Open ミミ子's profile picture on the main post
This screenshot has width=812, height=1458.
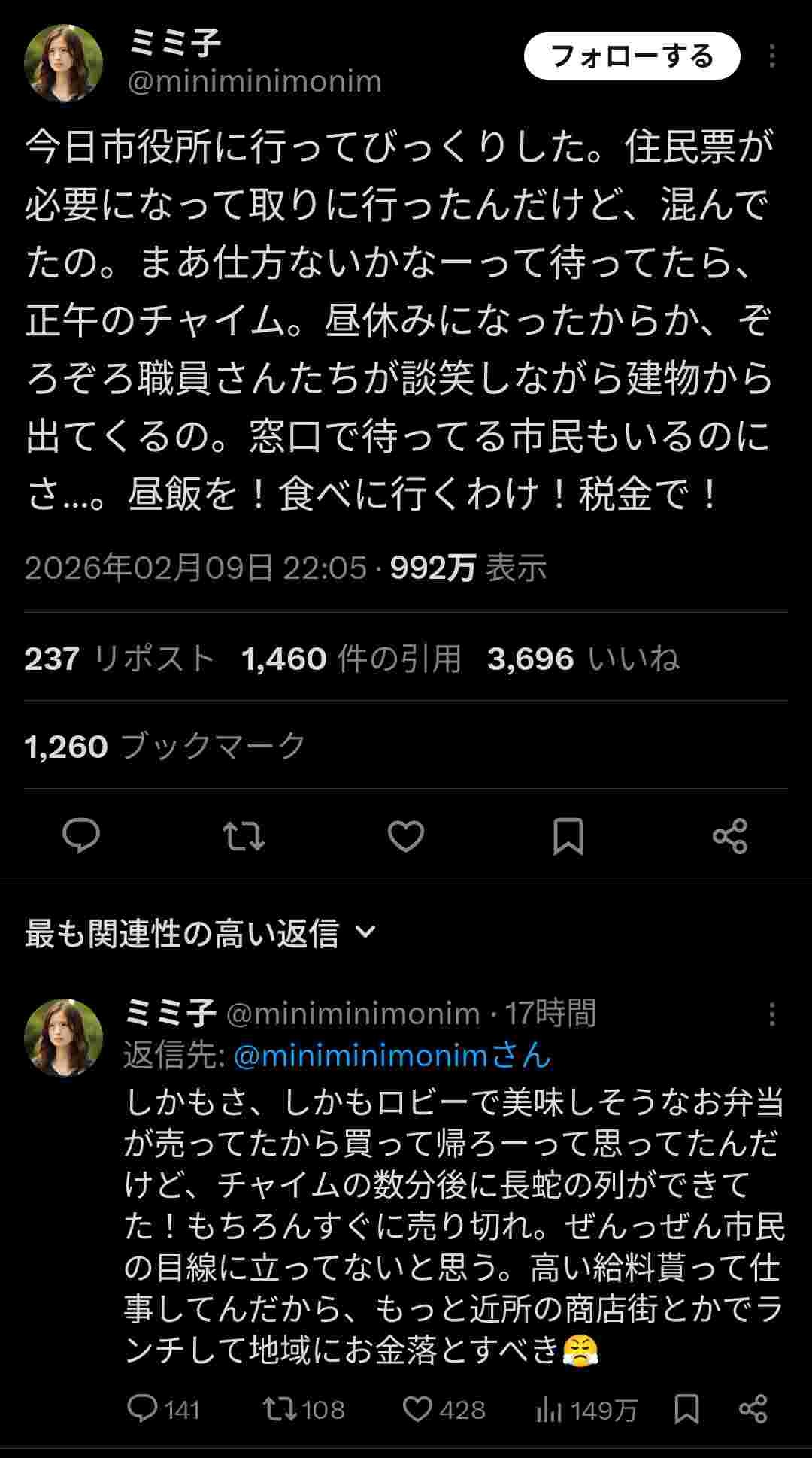coord(64,63)
